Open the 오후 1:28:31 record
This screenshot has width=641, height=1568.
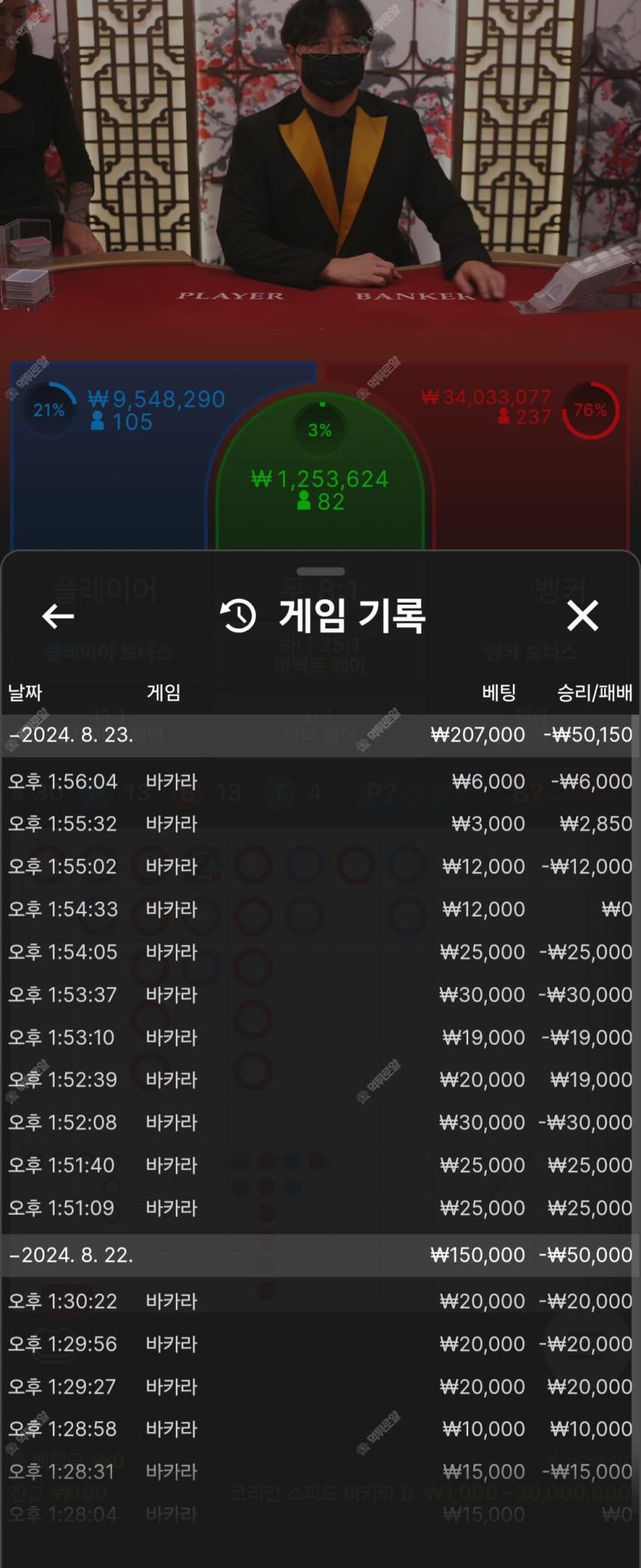[319, 1472]
